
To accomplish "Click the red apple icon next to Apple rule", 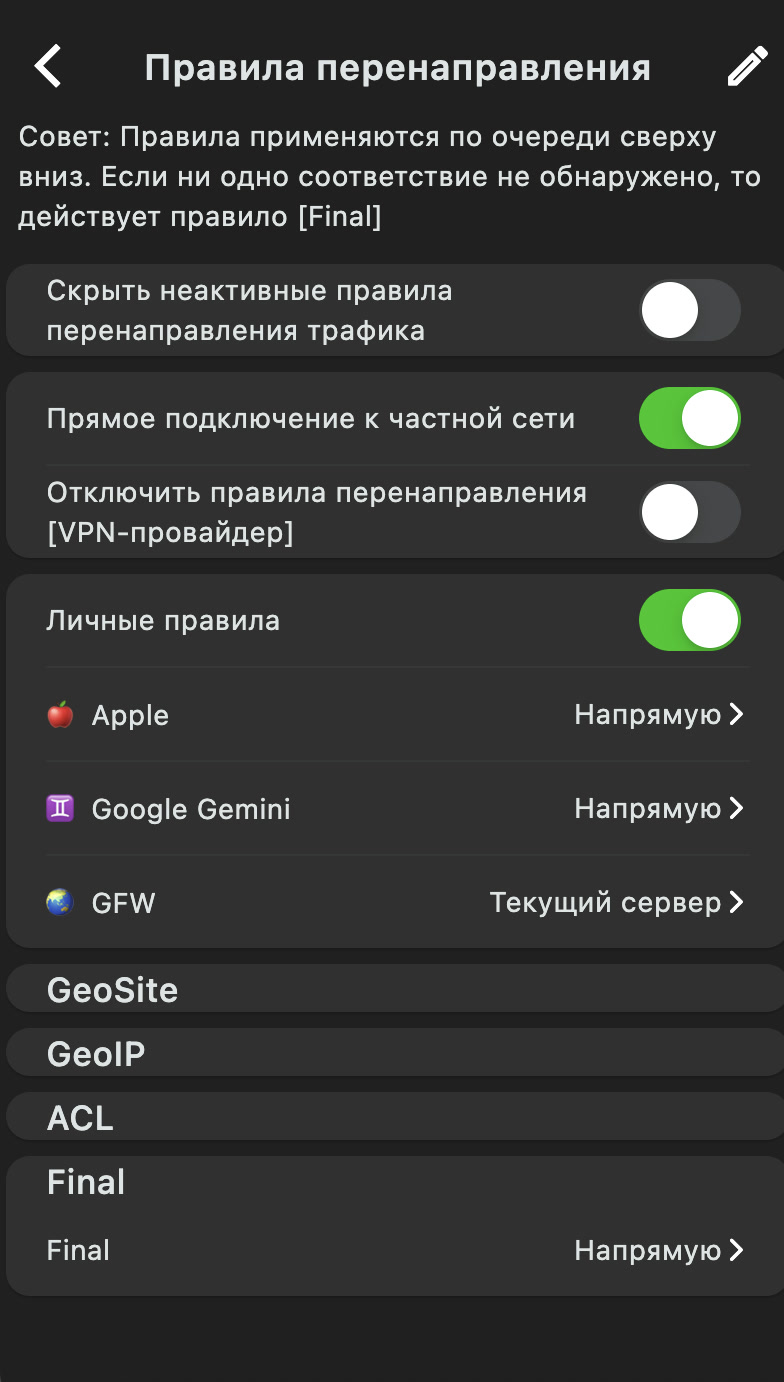I will 60,714.
